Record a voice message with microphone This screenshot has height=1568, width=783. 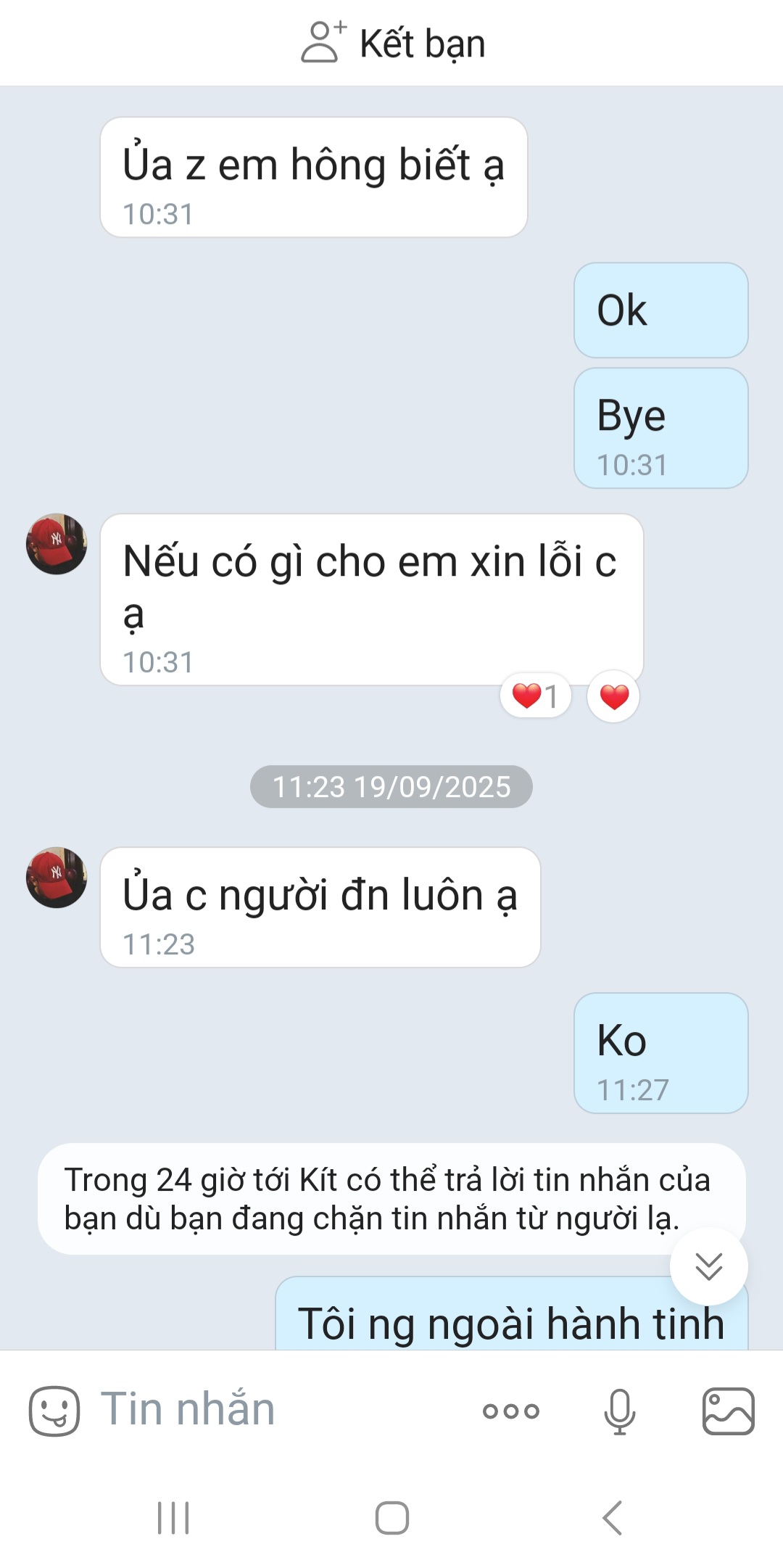coord(620,1411)
